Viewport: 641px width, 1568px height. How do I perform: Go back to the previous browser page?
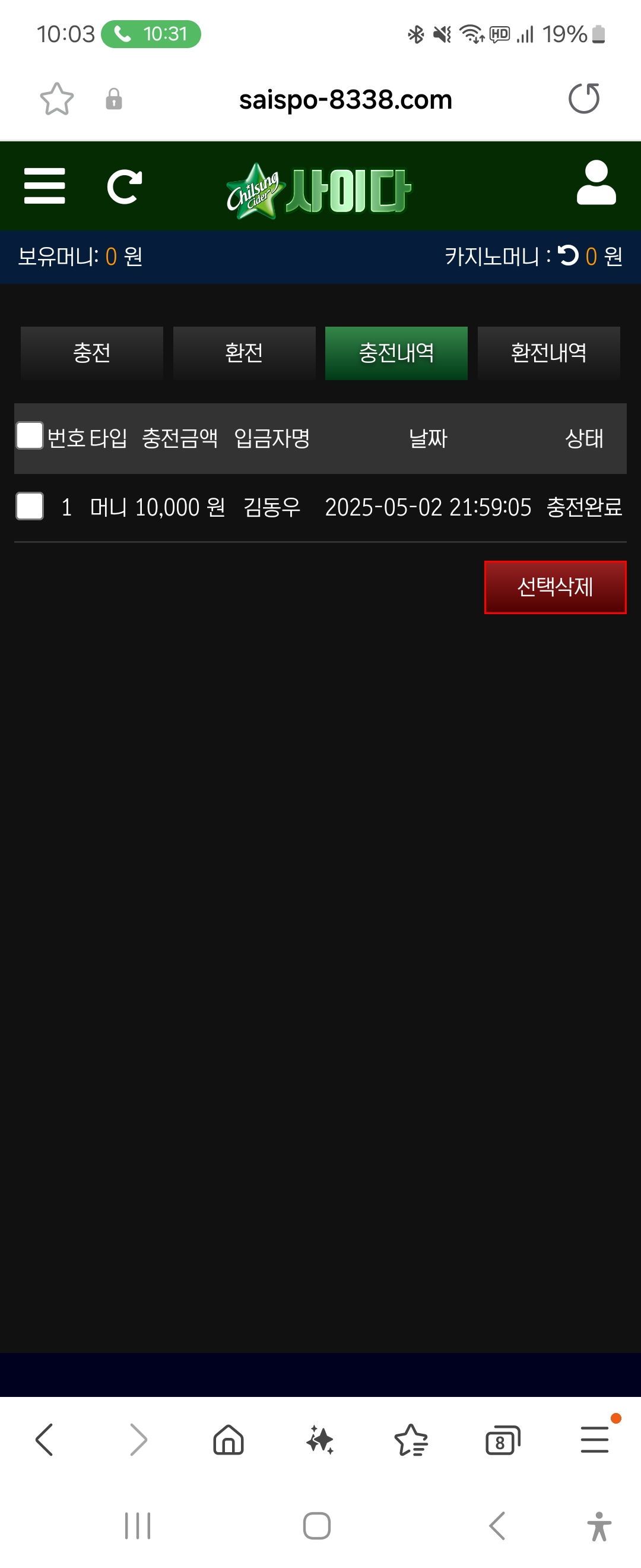pos(45,1440)
